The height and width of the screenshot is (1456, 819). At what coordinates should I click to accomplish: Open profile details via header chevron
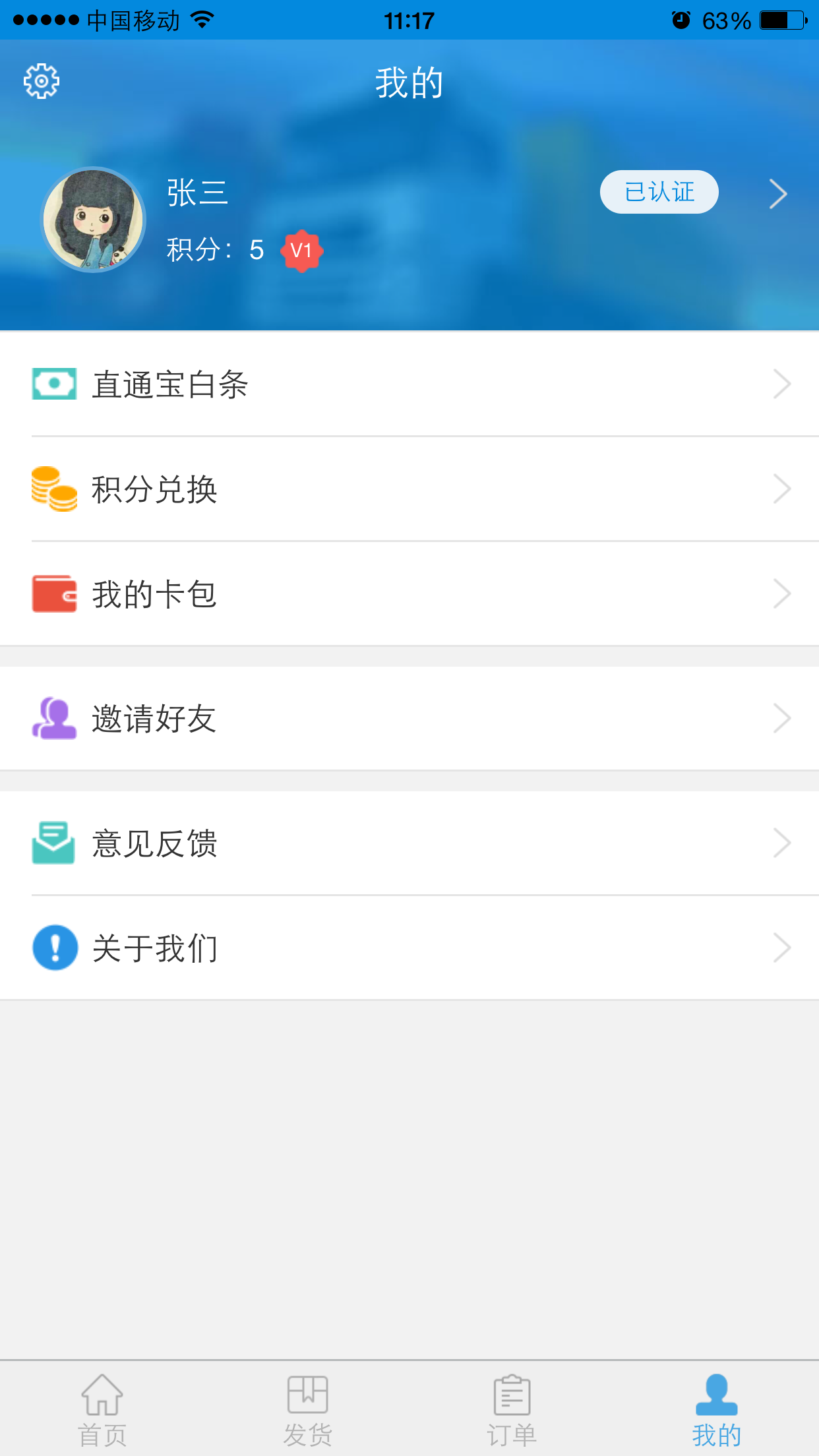778,194
